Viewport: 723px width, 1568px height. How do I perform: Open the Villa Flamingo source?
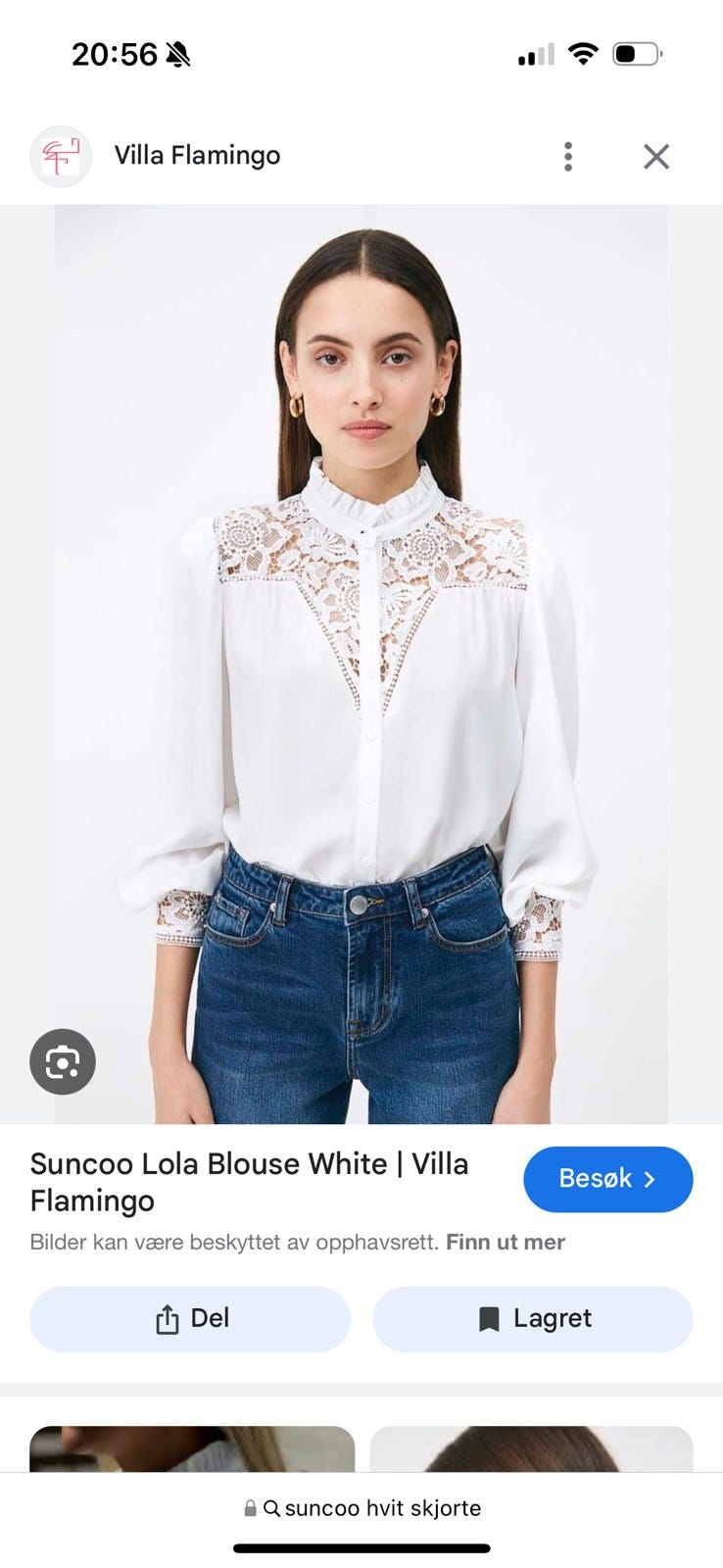click(196, 156)
